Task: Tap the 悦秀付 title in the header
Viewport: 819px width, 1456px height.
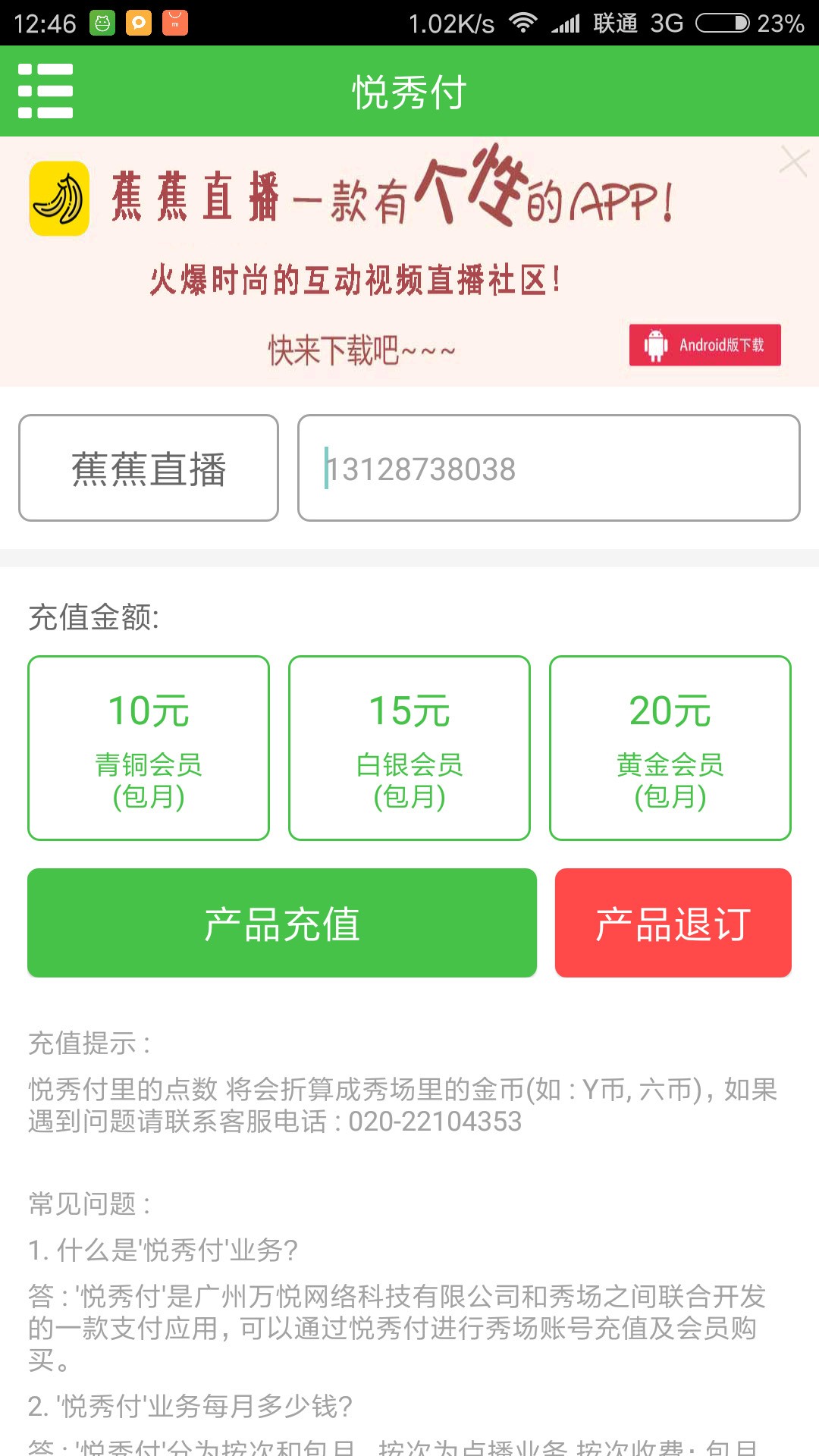Action: pos(409,91)
